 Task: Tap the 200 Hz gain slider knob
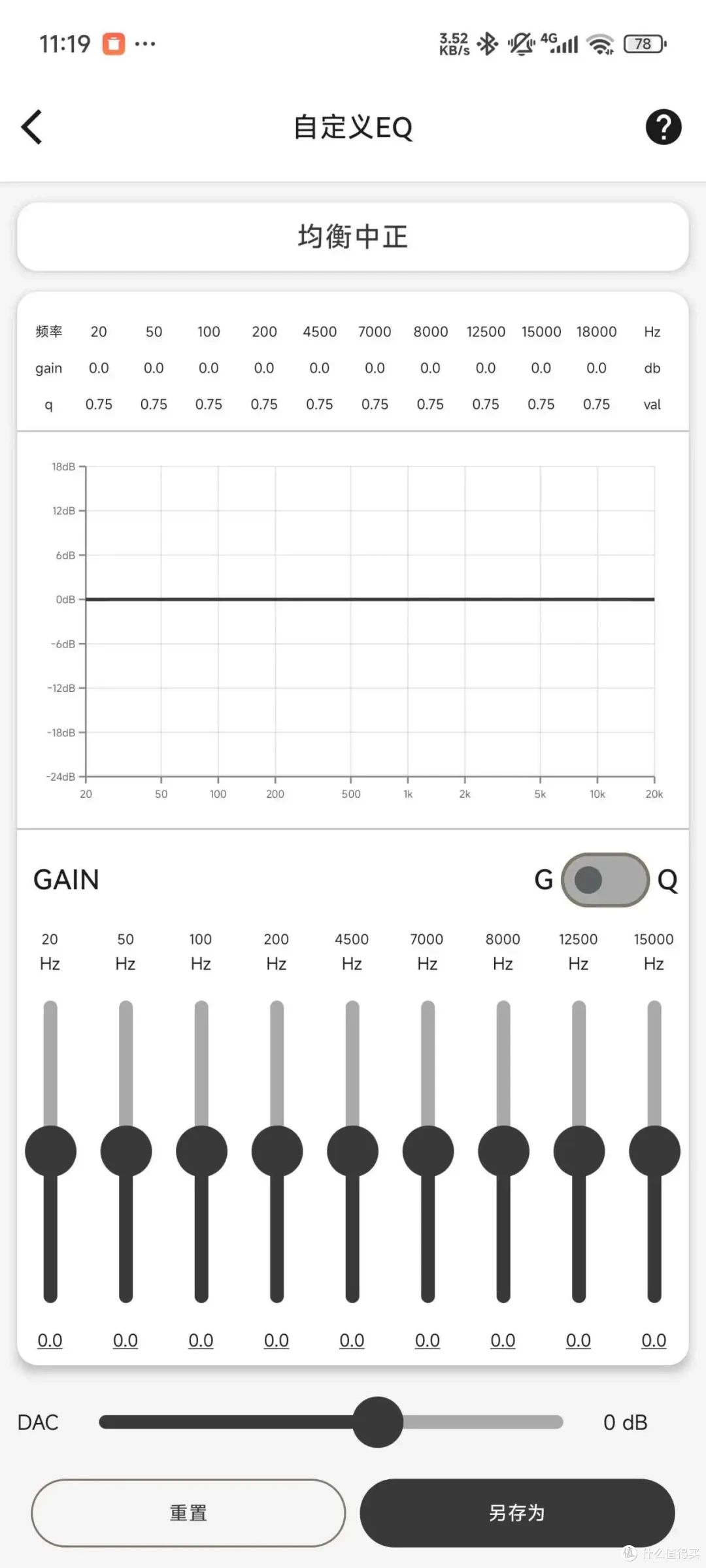(x=277, y=1151)
